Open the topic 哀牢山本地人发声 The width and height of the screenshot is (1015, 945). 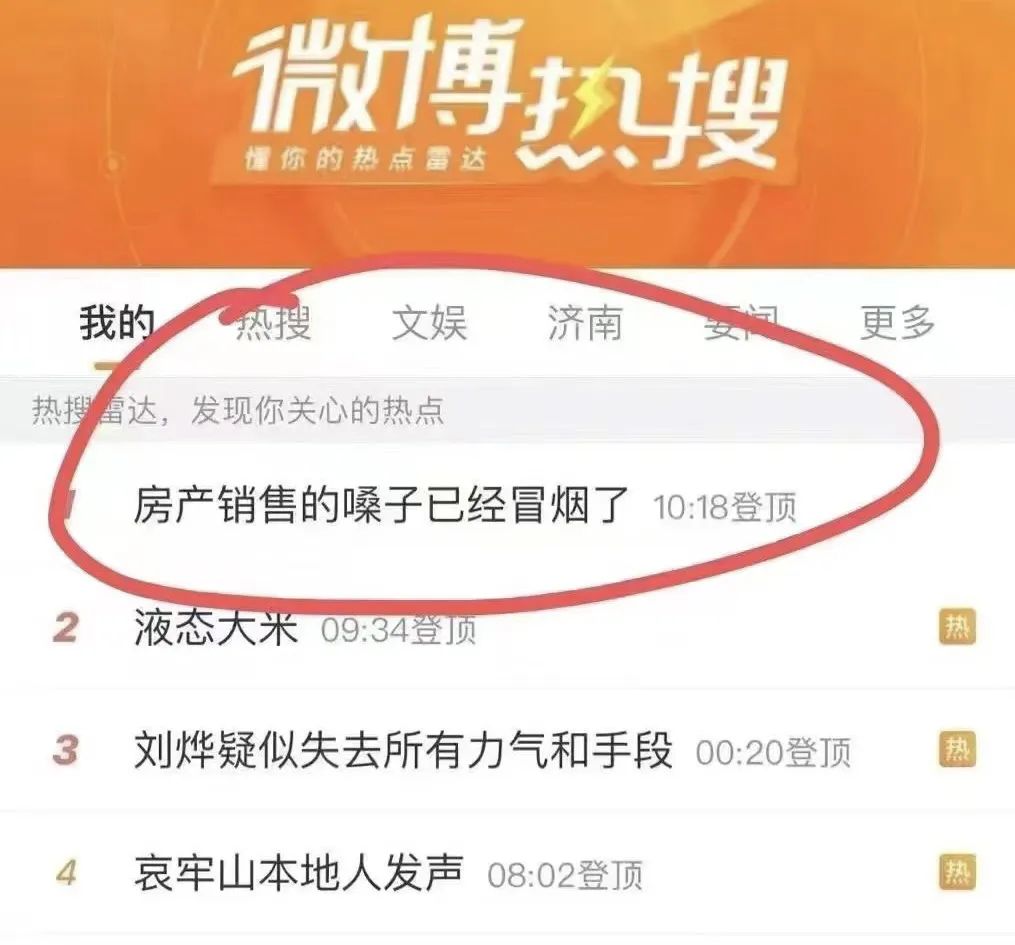point(298,874)
